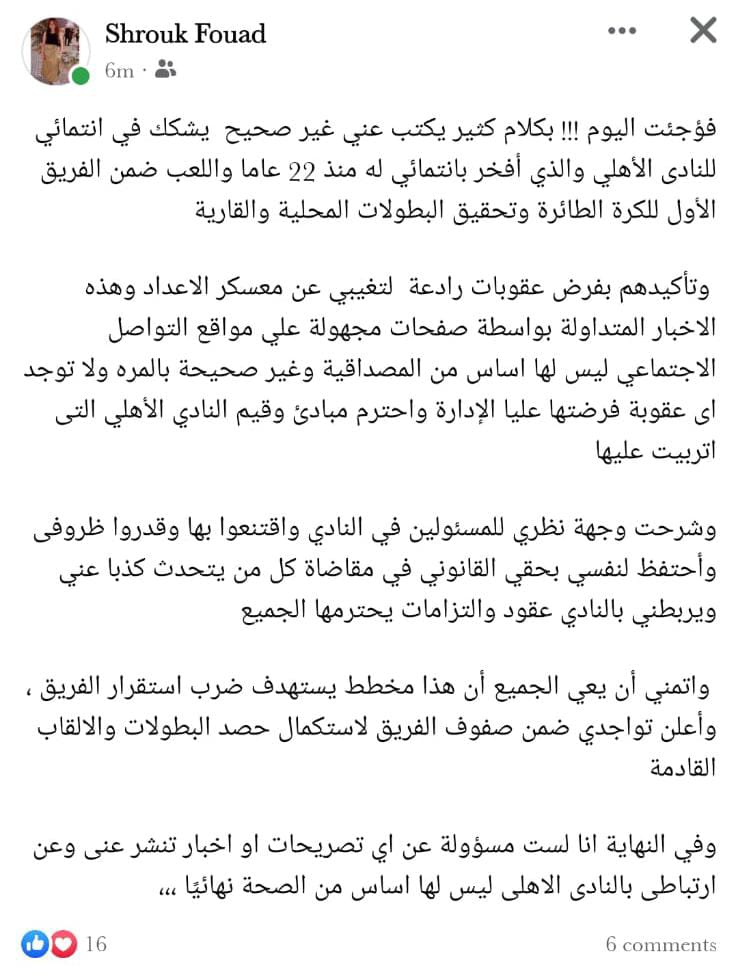Open the 6 comments

[660, 944]
